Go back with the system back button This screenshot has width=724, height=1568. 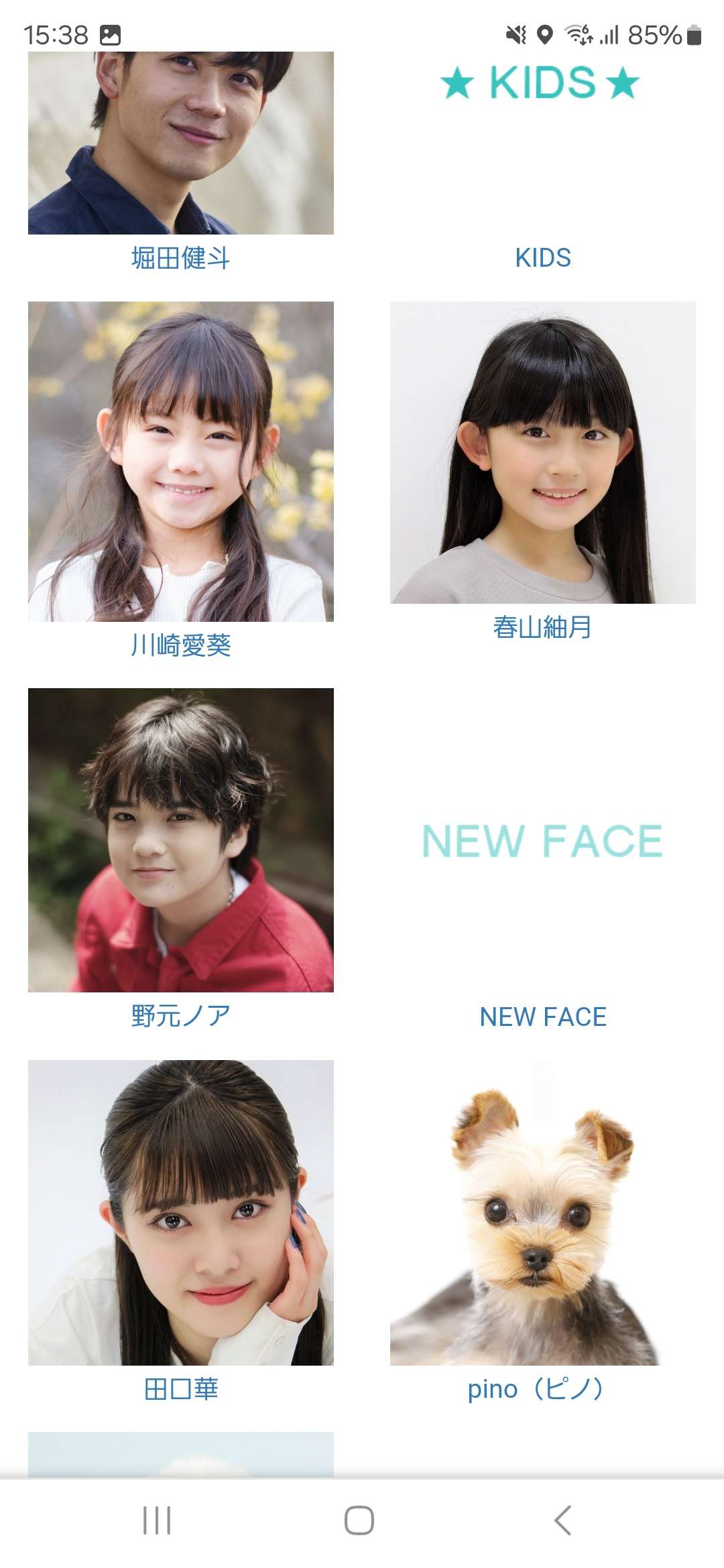click(x=562, y=1520)
